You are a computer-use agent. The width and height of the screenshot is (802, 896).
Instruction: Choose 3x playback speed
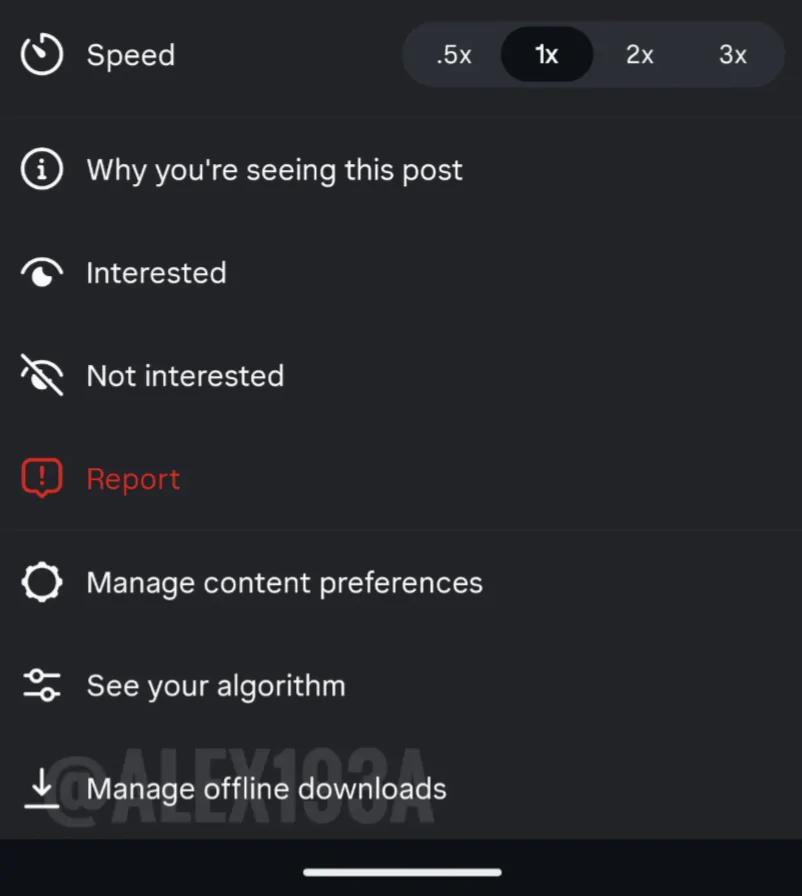click(732, 55)
